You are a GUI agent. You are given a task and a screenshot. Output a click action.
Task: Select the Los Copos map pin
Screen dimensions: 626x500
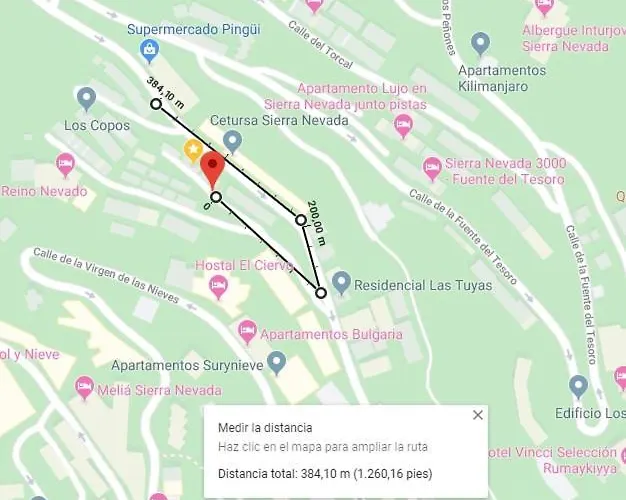pos(86,98)
